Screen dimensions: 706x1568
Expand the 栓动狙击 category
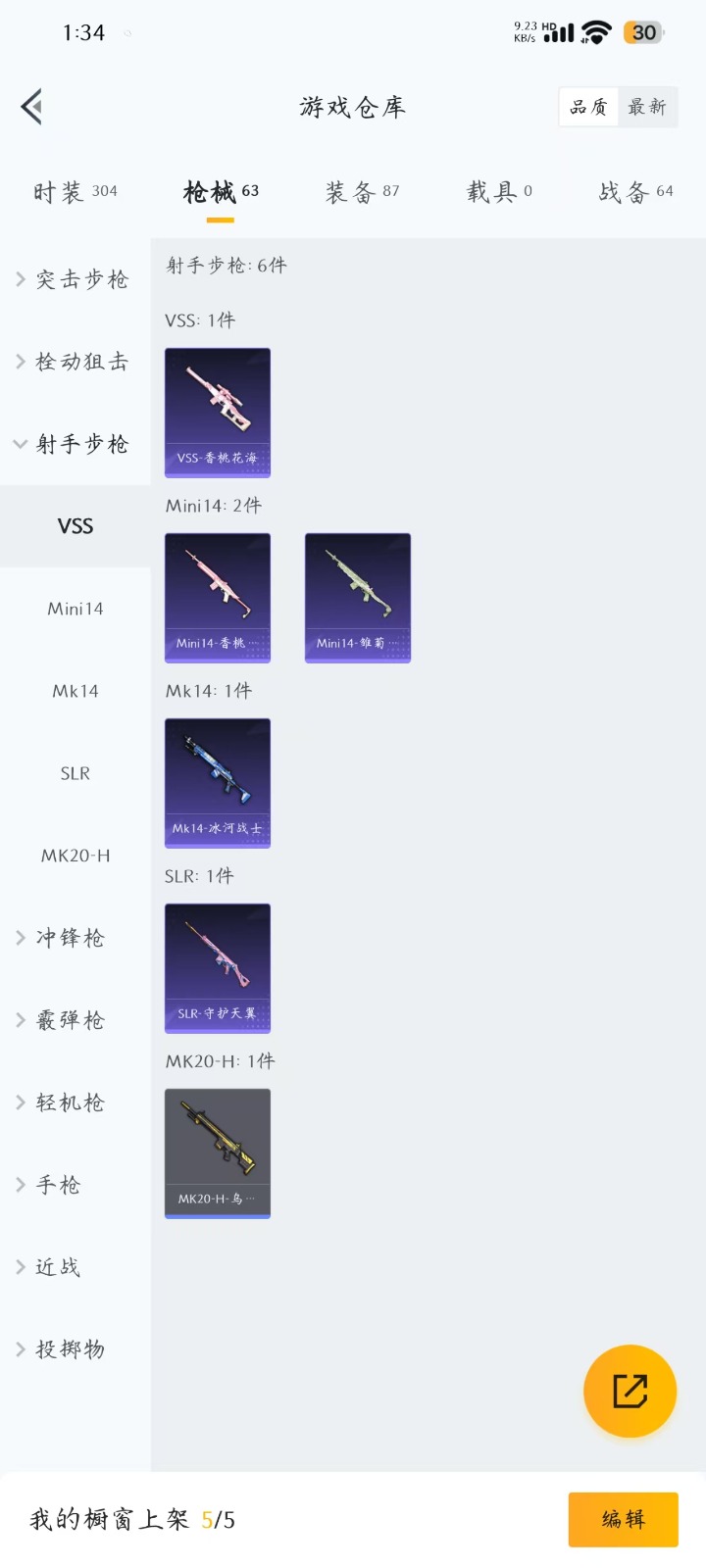pos(75,362)
